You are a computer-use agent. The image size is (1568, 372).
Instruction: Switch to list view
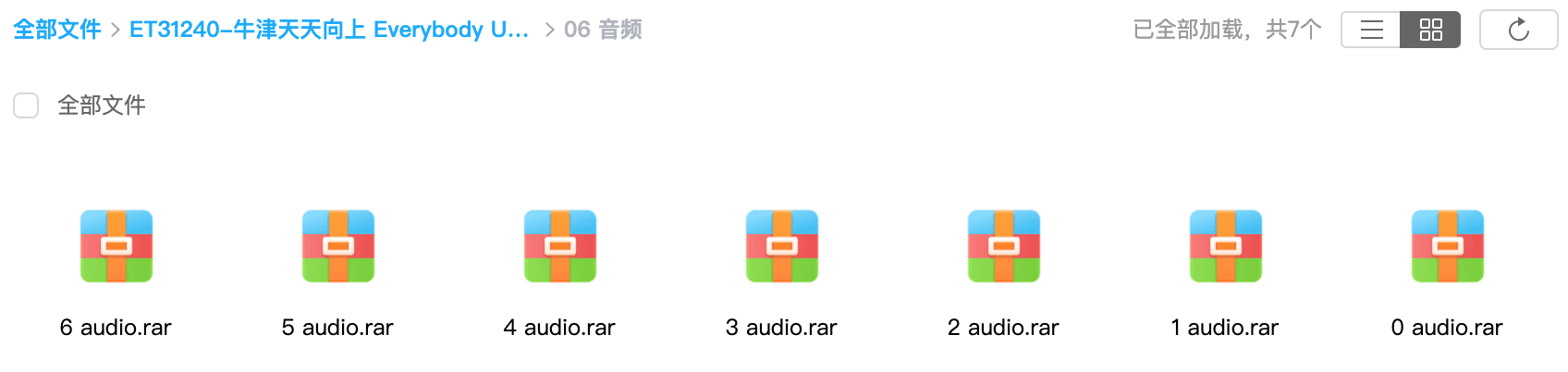[x=1371, y=30]
